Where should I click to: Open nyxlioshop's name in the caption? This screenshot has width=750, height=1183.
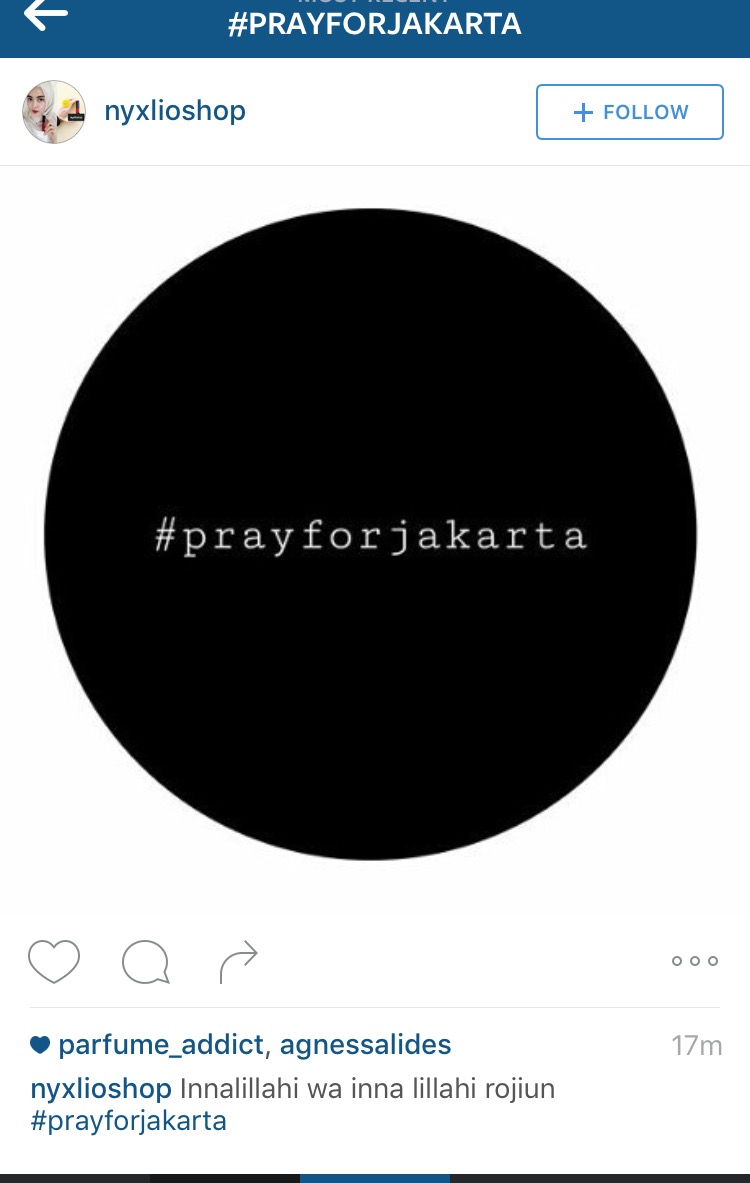(x=101, y=1088)
